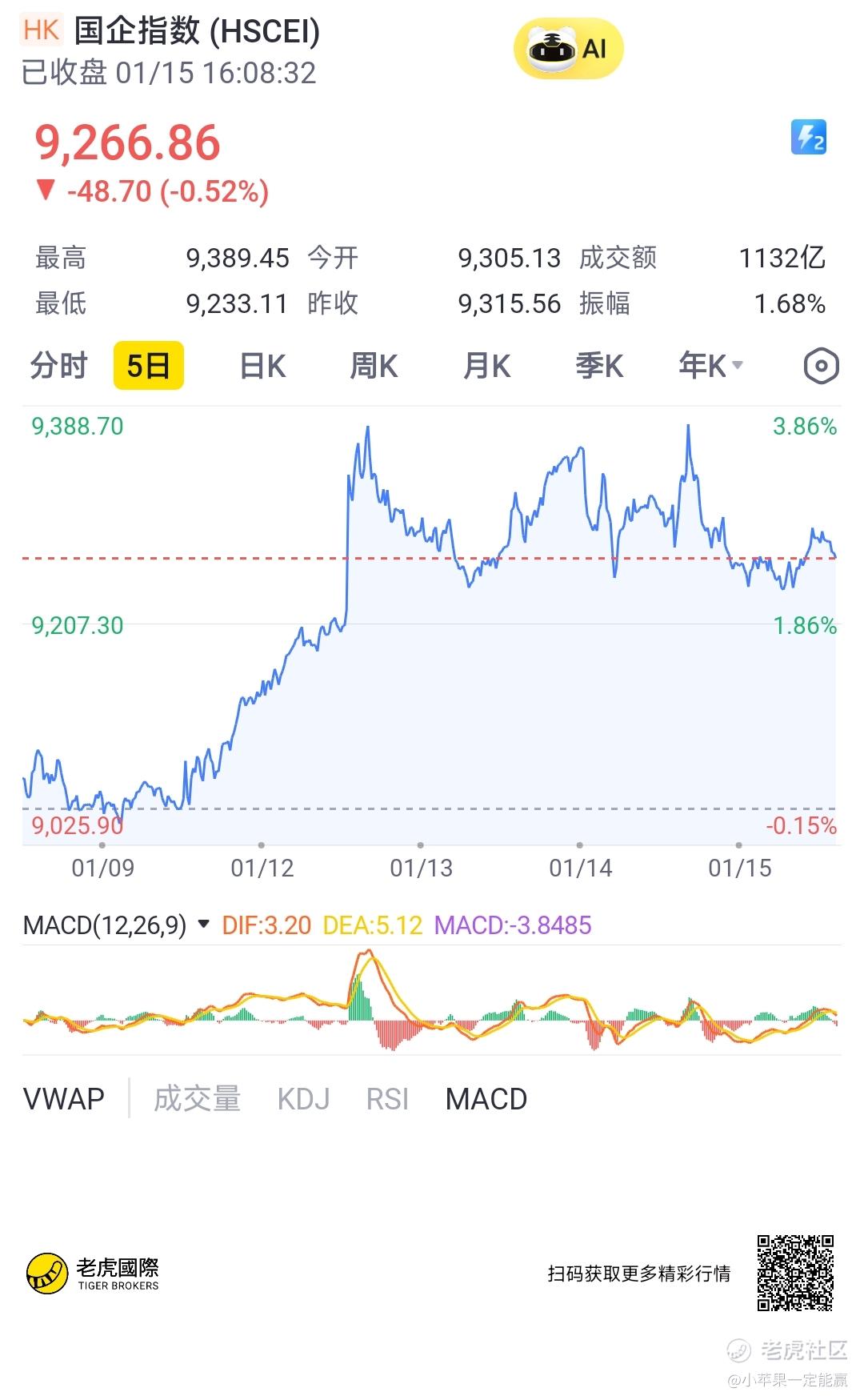Select the MACD indicator tab

[x=486, y=1099]
